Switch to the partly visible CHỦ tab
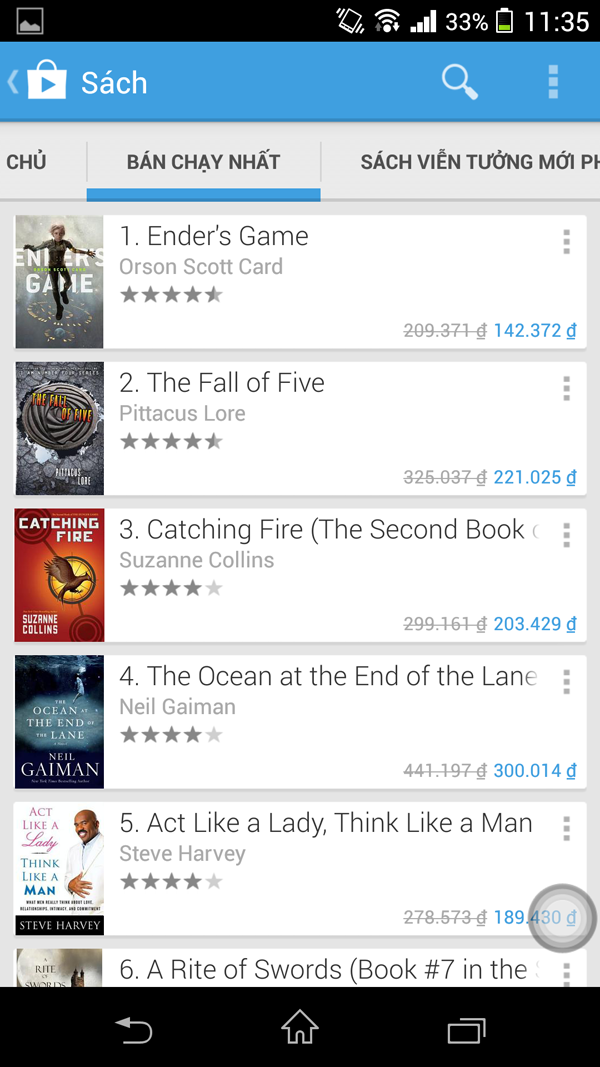This screenshot has width=600, height=1067. [26, 162]
